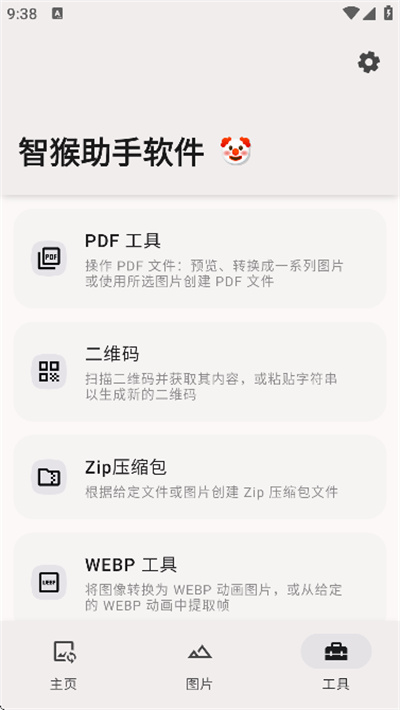This screenshot has width=400, height=710.
Task: Switch to the 图片 tab
Action: pos(200,665)
